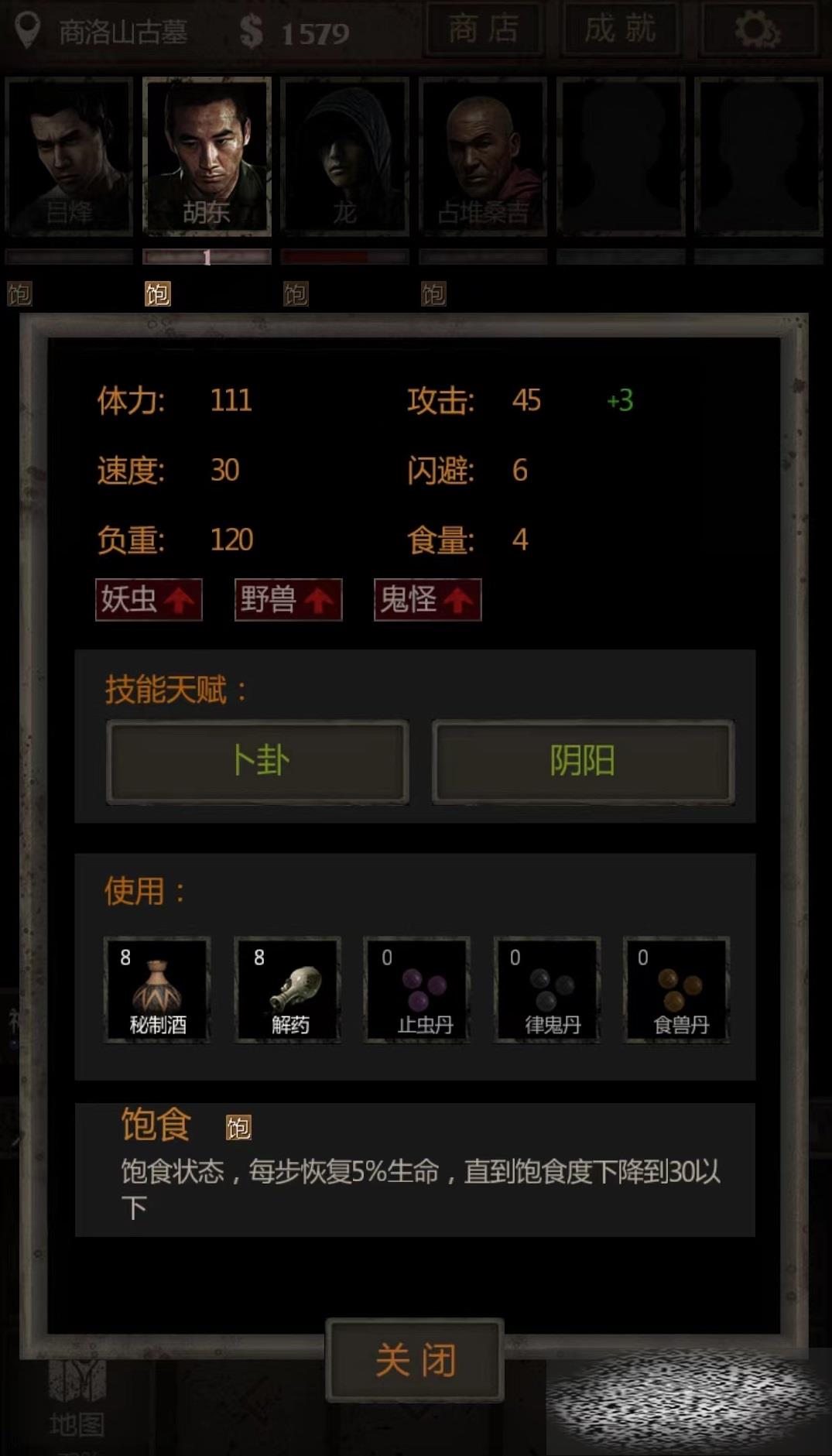
Task: Close the character stats dialog
Action: coord(415,1361)
